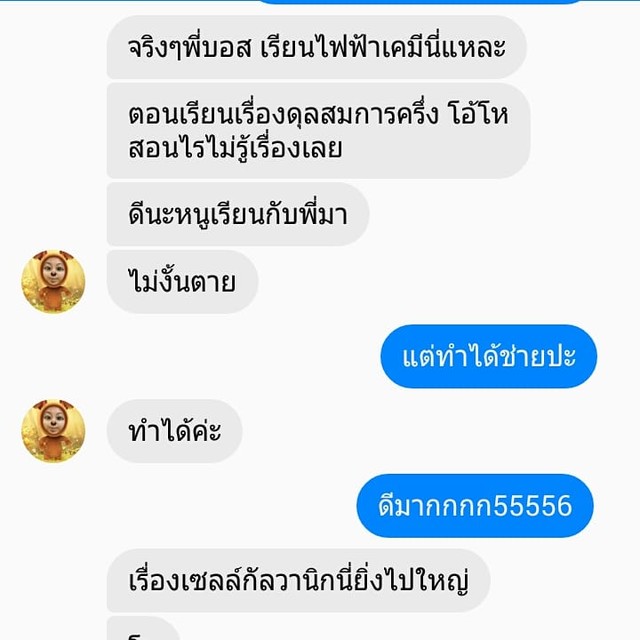Tap the sent message ดีมากกกก55556
The height and width of the screenshot is (640, 640).
pyautogui.click(x=475, y=506)
